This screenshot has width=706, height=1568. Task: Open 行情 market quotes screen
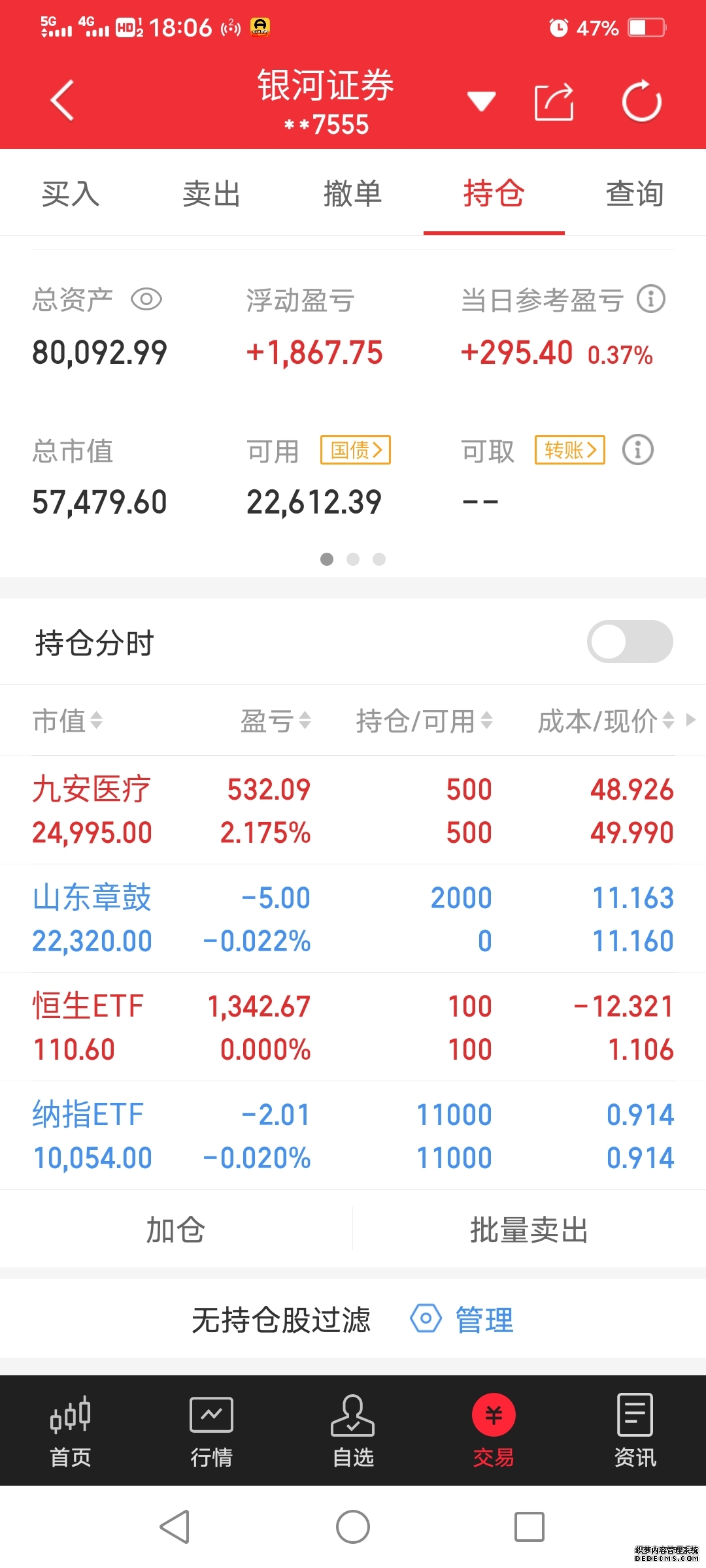211,1431
